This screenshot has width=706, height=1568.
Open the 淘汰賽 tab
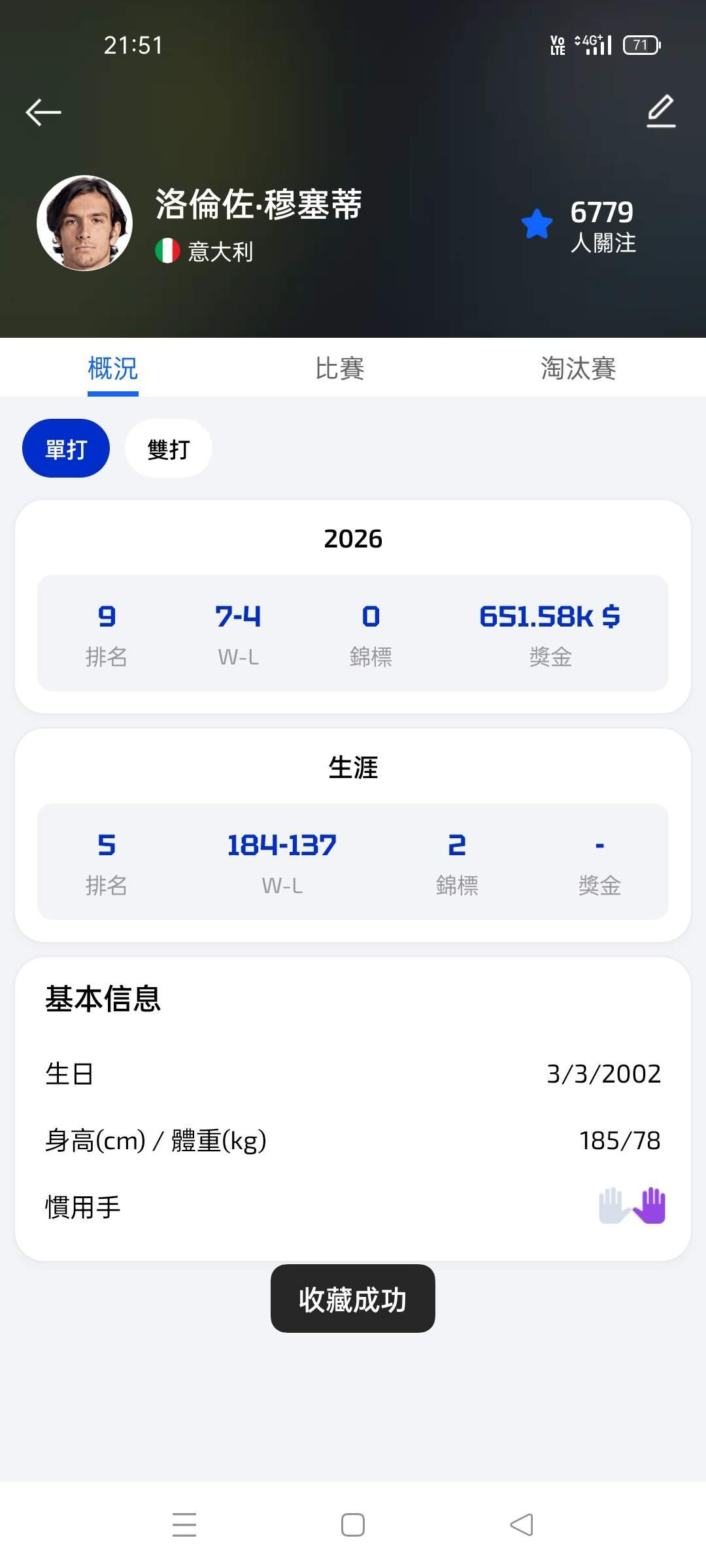pos(578,368)
